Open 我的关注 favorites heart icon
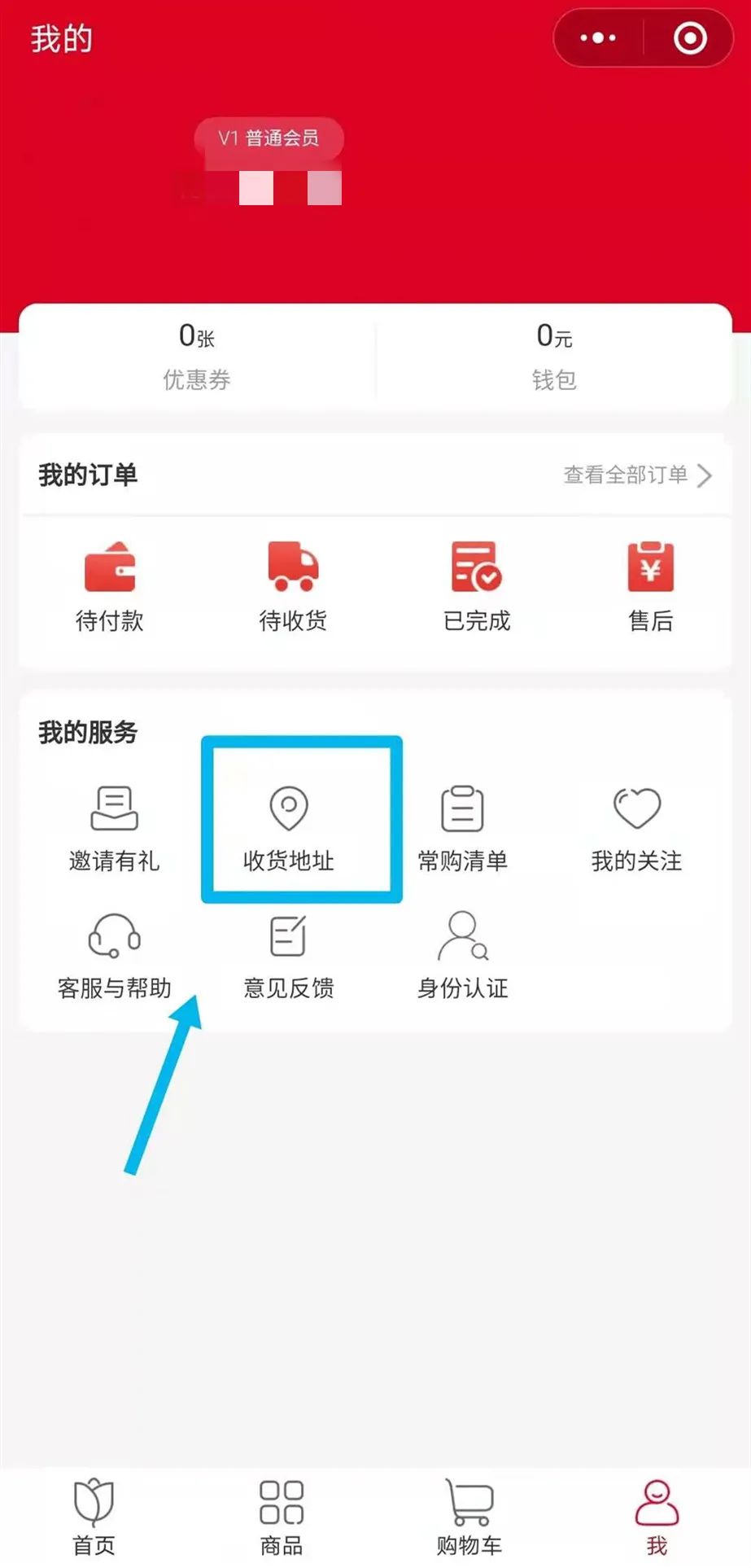Screen dimensions: 751x1568 [x=638, y=822]
